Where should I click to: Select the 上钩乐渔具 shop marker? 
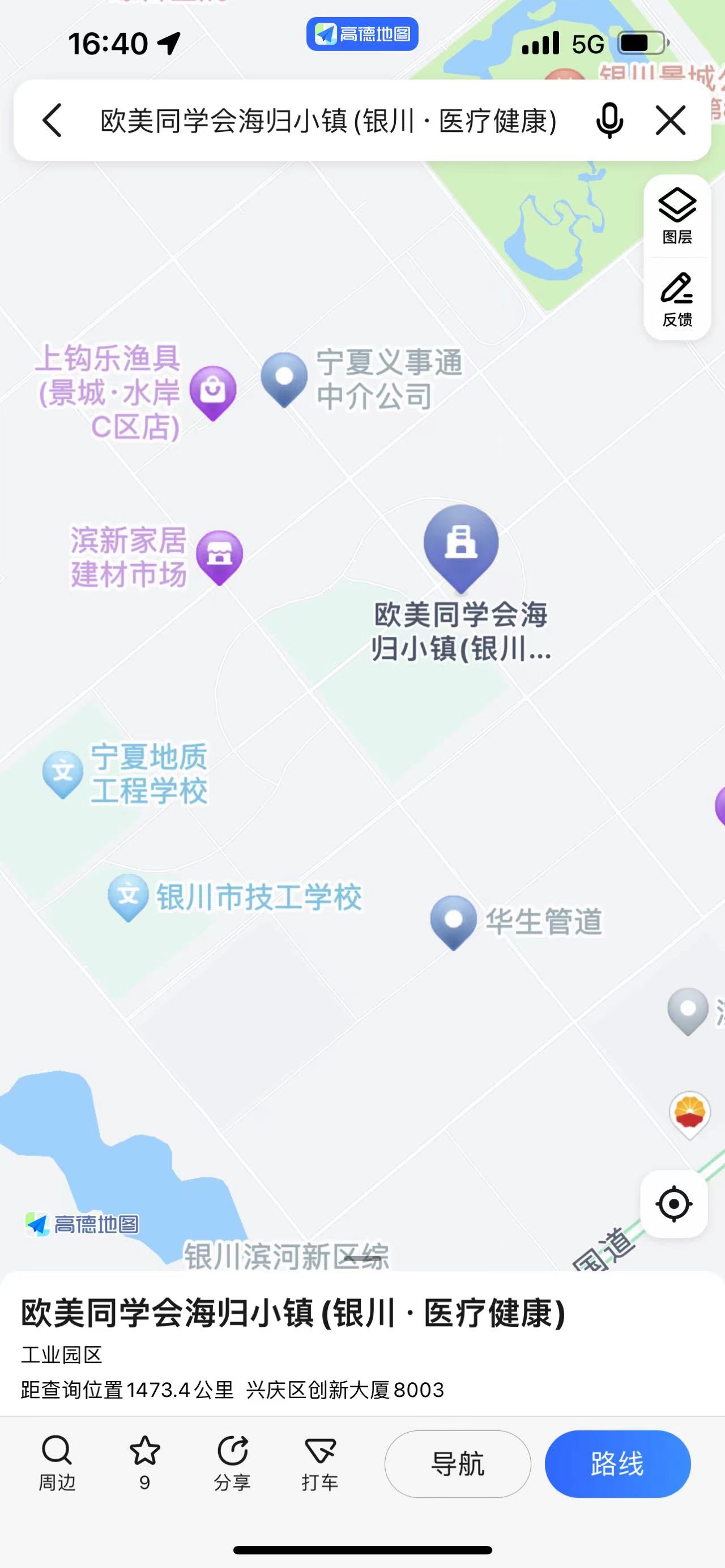[213, 392]
